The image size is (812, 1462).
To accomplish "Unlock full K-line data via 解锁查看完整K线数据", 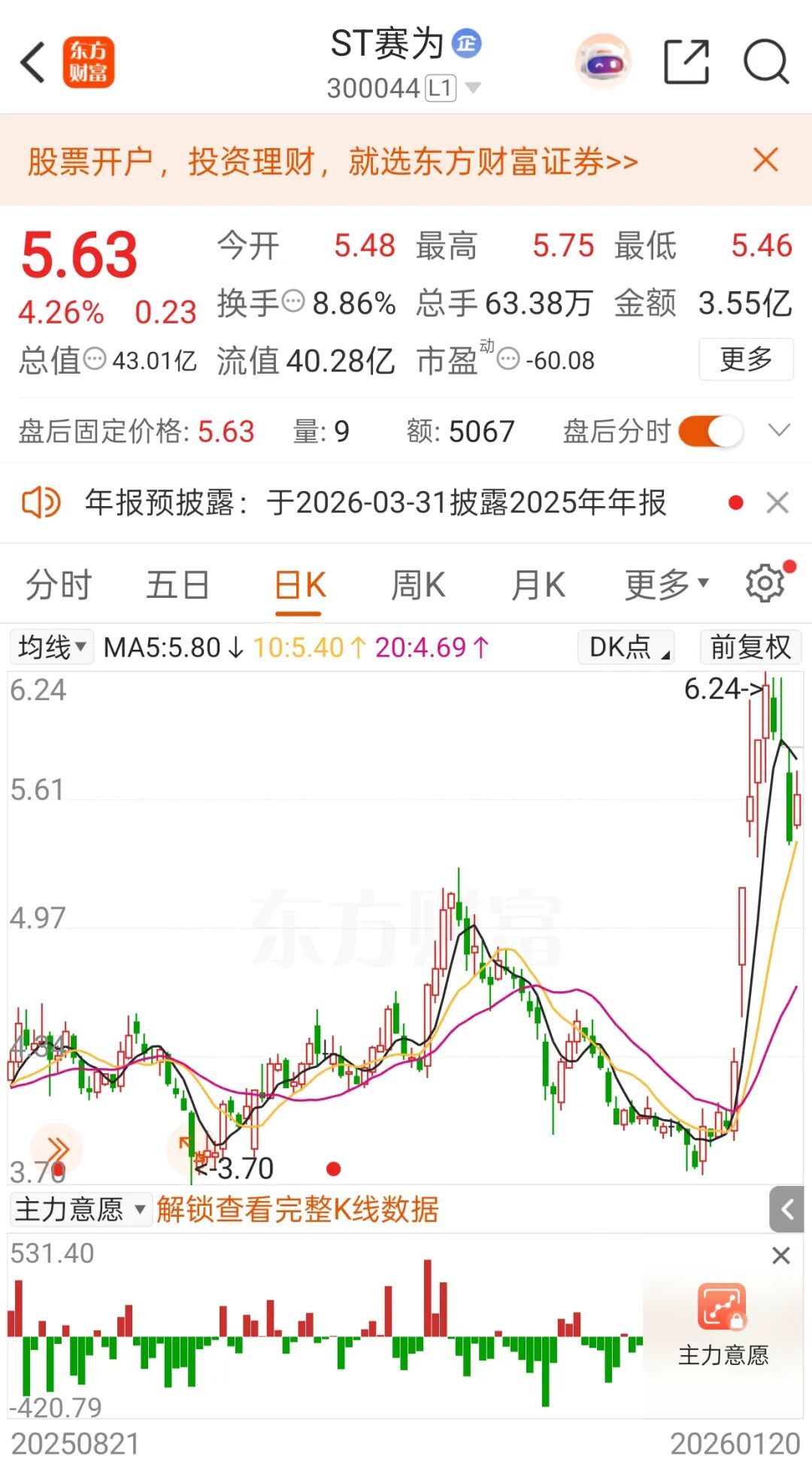I will (298, 1209).
